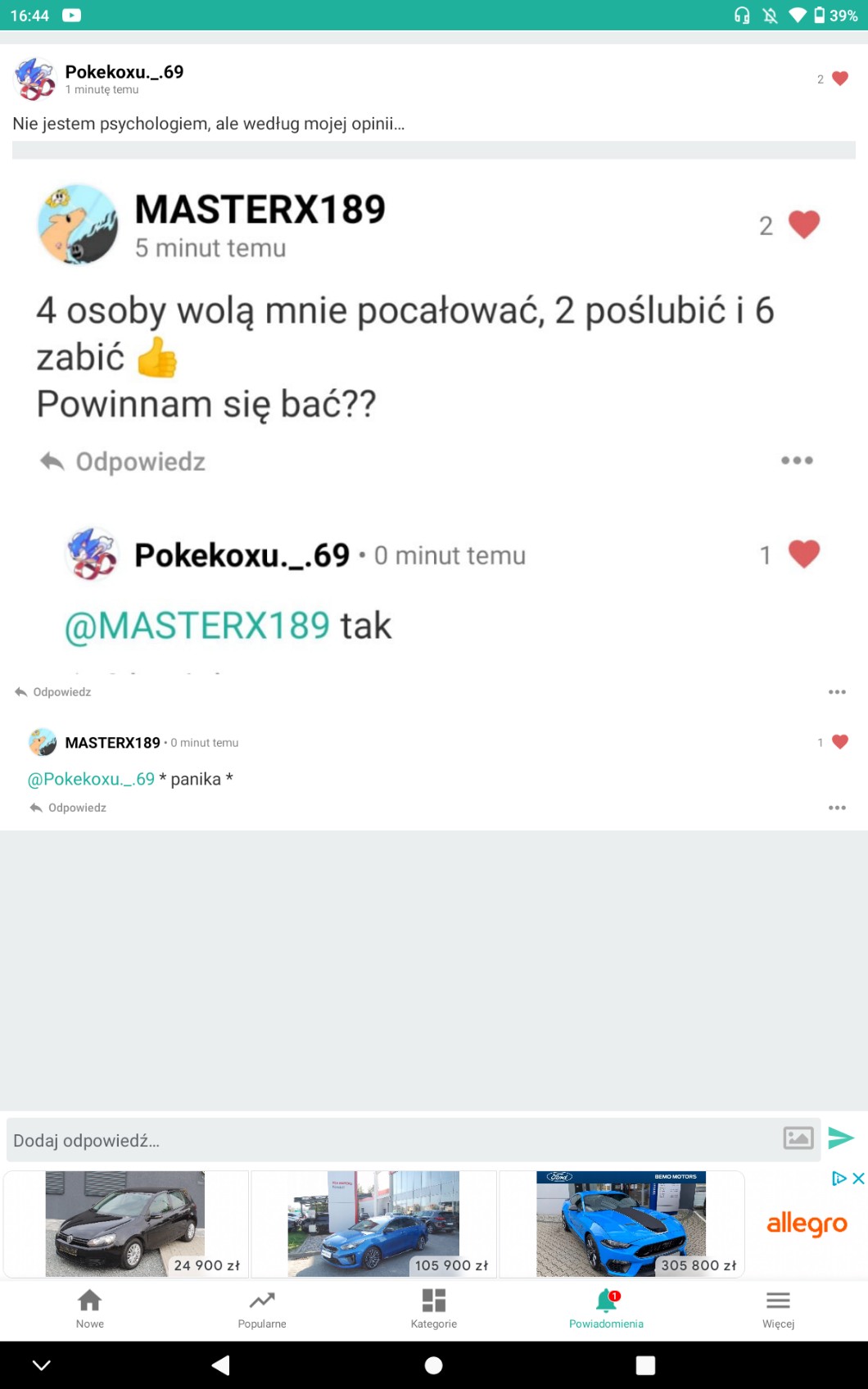Switch to the Popularne tab
This screenshot has height=1389, width=868.
(262, 1308)
